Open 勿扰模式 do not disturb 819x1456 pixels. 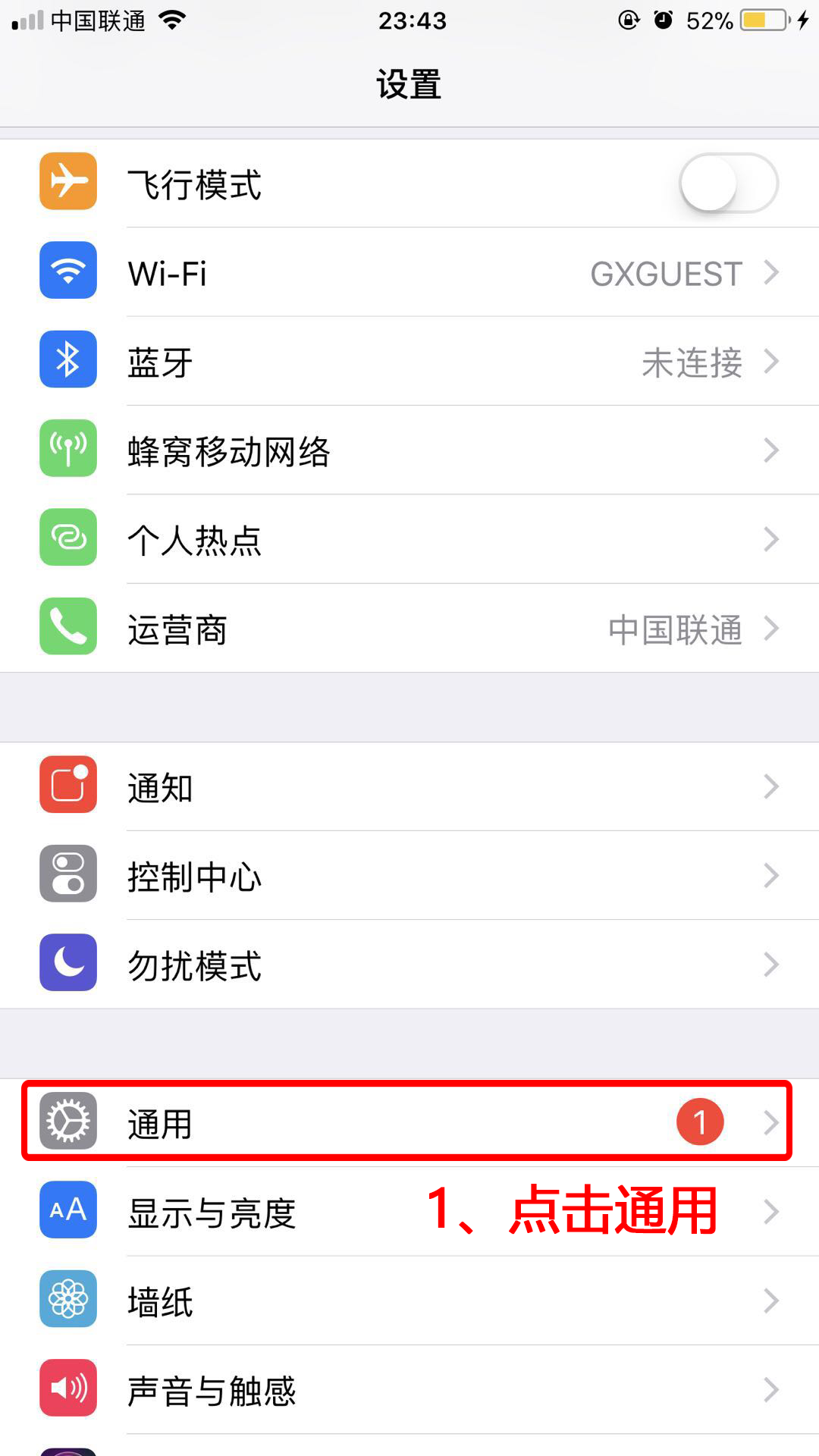409,965
